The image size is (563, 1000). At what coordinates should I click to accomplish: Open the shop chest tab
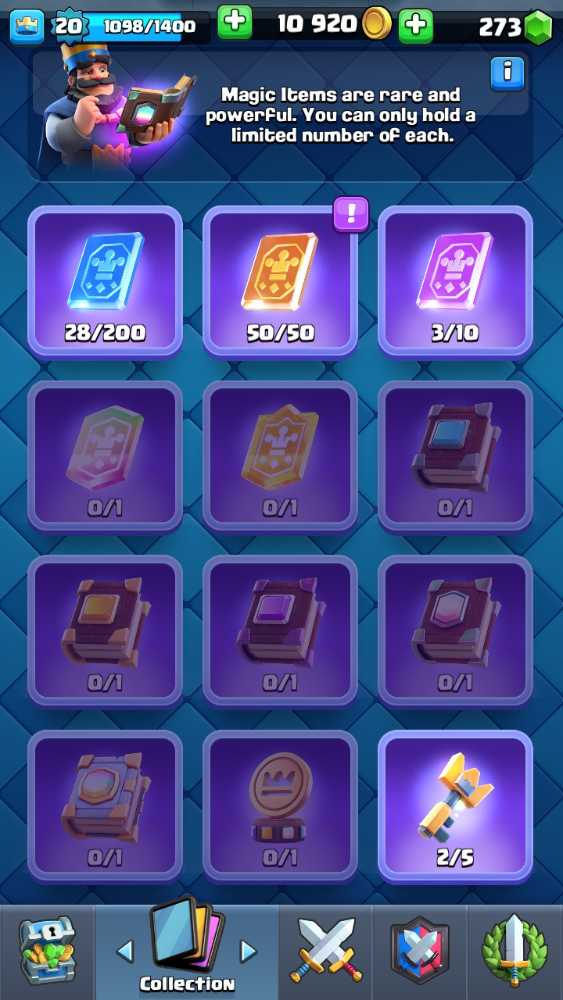(47, 949)
